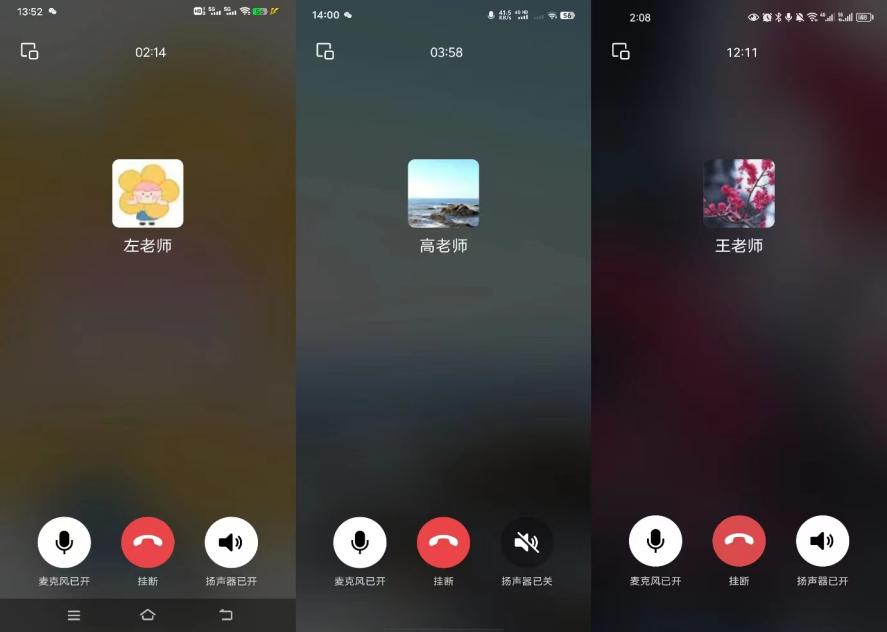Tap the system home button
This screenshot has width=887, height=632.
pos(148,615)
